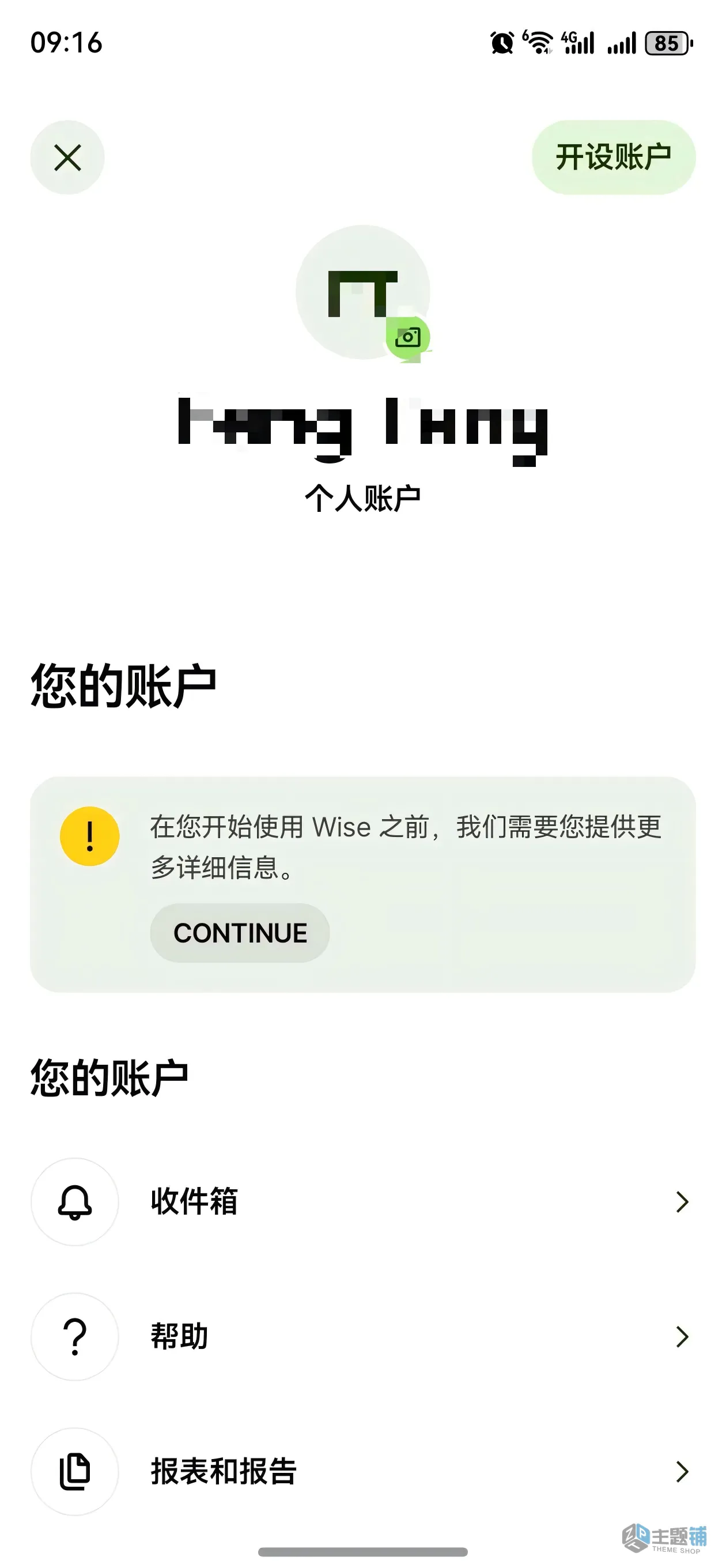Screen dimensions: 726x1568
Task: Expand the 收件箱 row chevron
Action: [683, 1201]
